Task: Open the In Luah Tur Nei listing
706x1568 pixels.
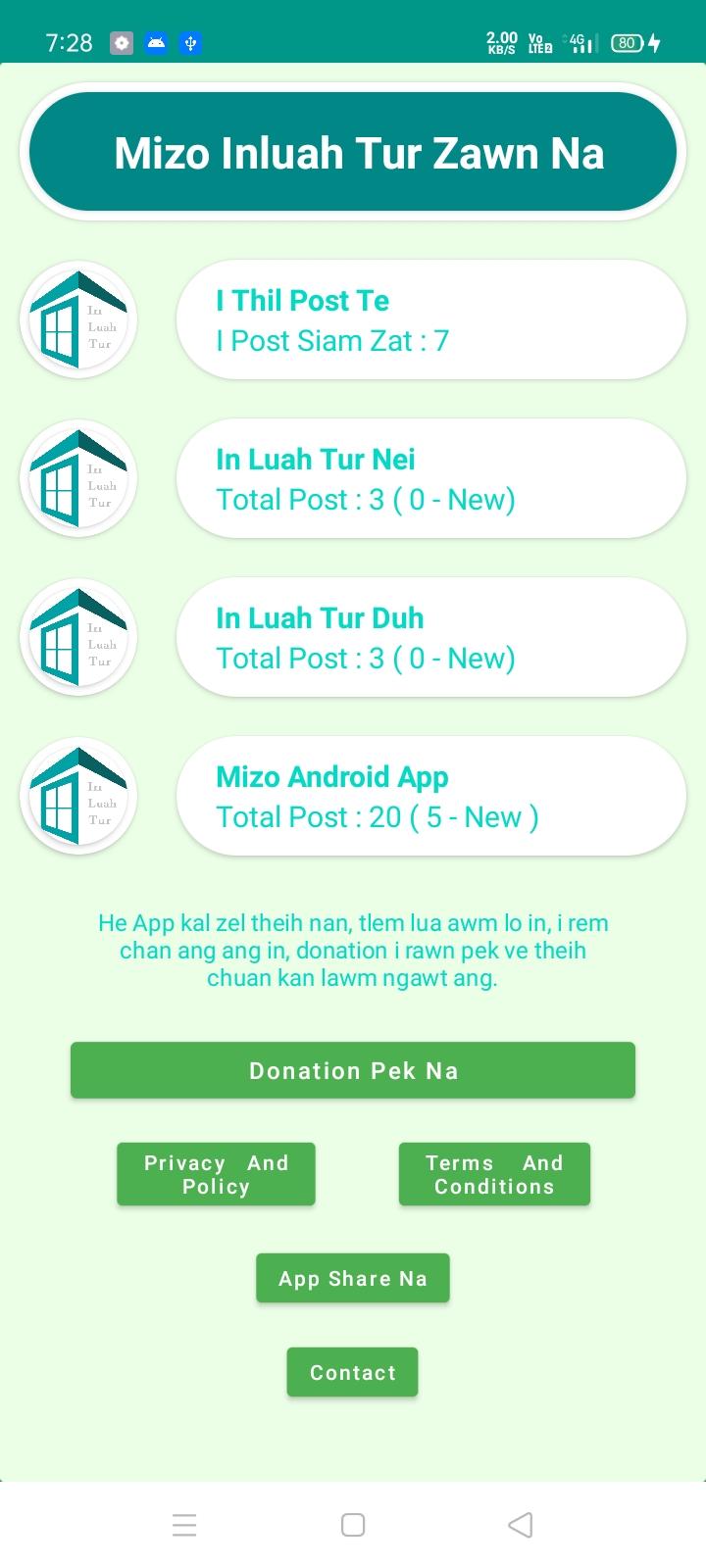Action: point(430,478)
